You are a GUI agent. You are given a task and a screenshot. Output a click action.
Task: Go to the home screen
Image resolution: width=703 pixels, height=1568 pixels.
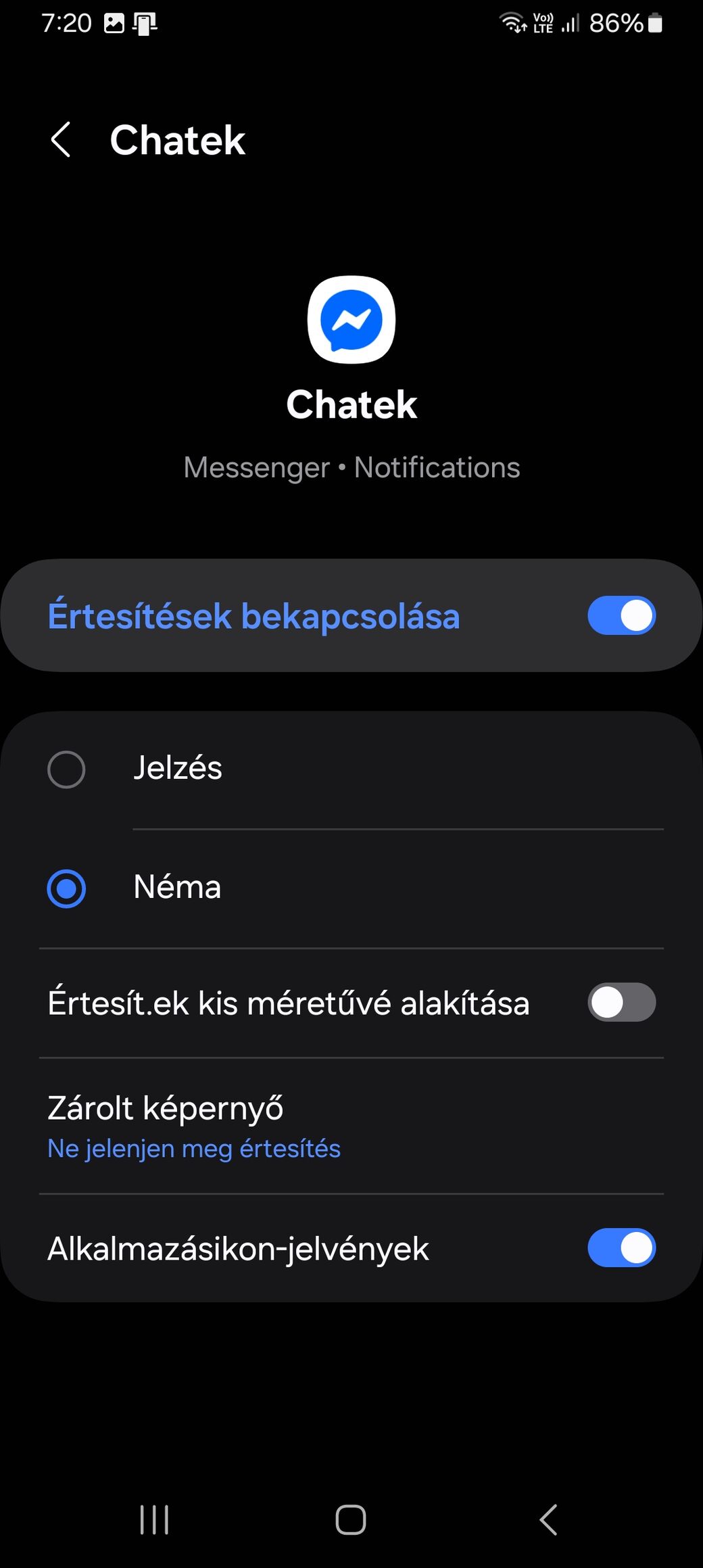click(x=351, y=1520)
